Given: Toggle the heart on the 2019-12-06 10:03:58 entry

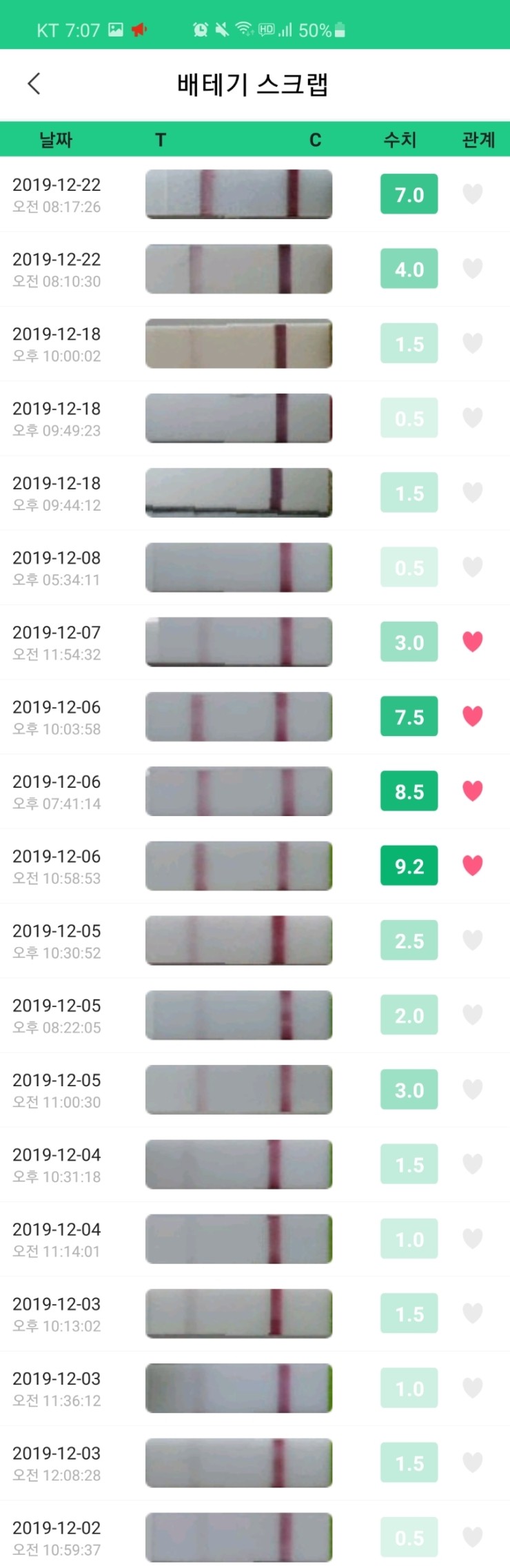Looking at the screenshot, I should pyautogui.click(x=472, y=716).
